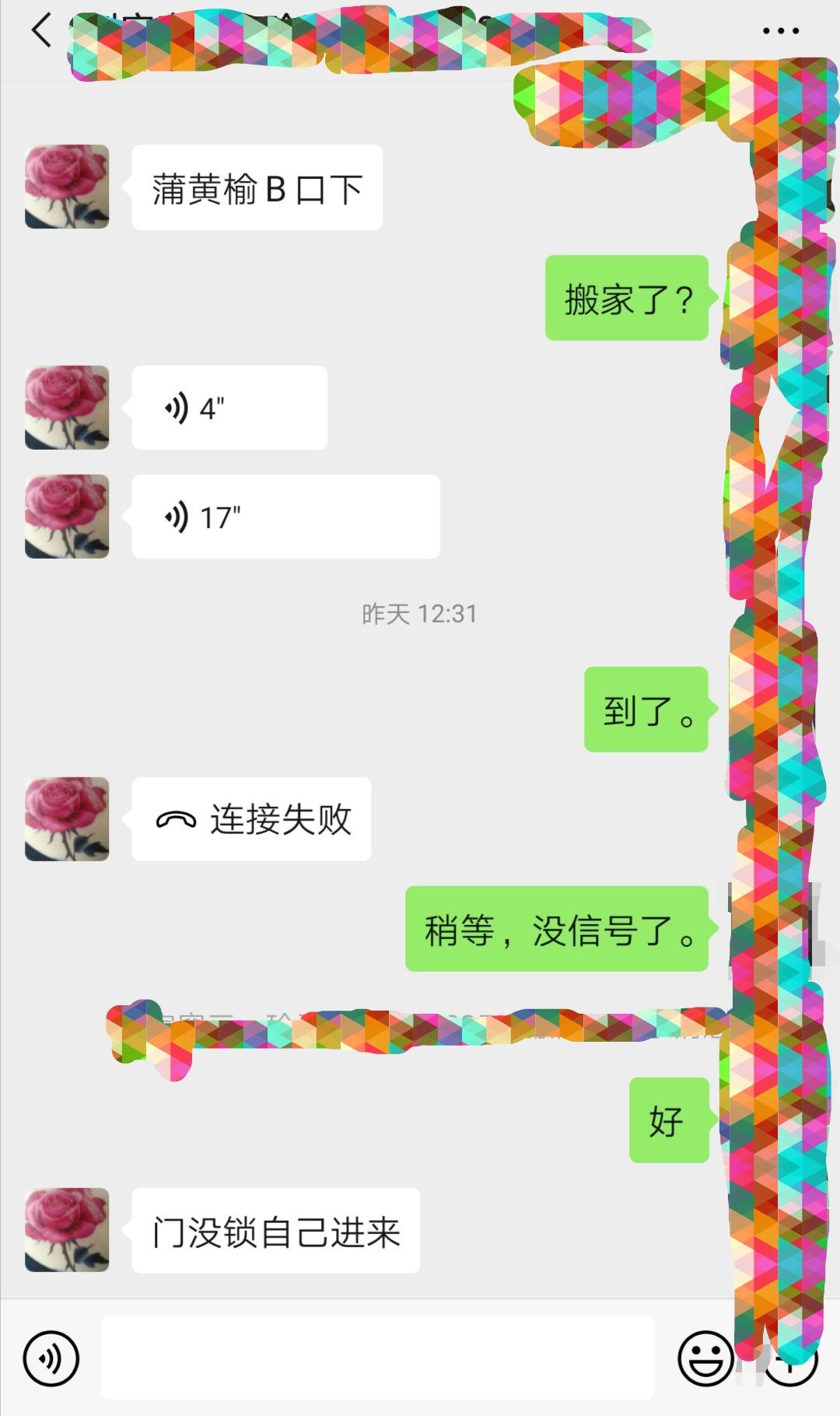Screen dimensions: 840x1416
Task: Tap the speaker icon on the 17-second voice message
Action: [177, 516]
